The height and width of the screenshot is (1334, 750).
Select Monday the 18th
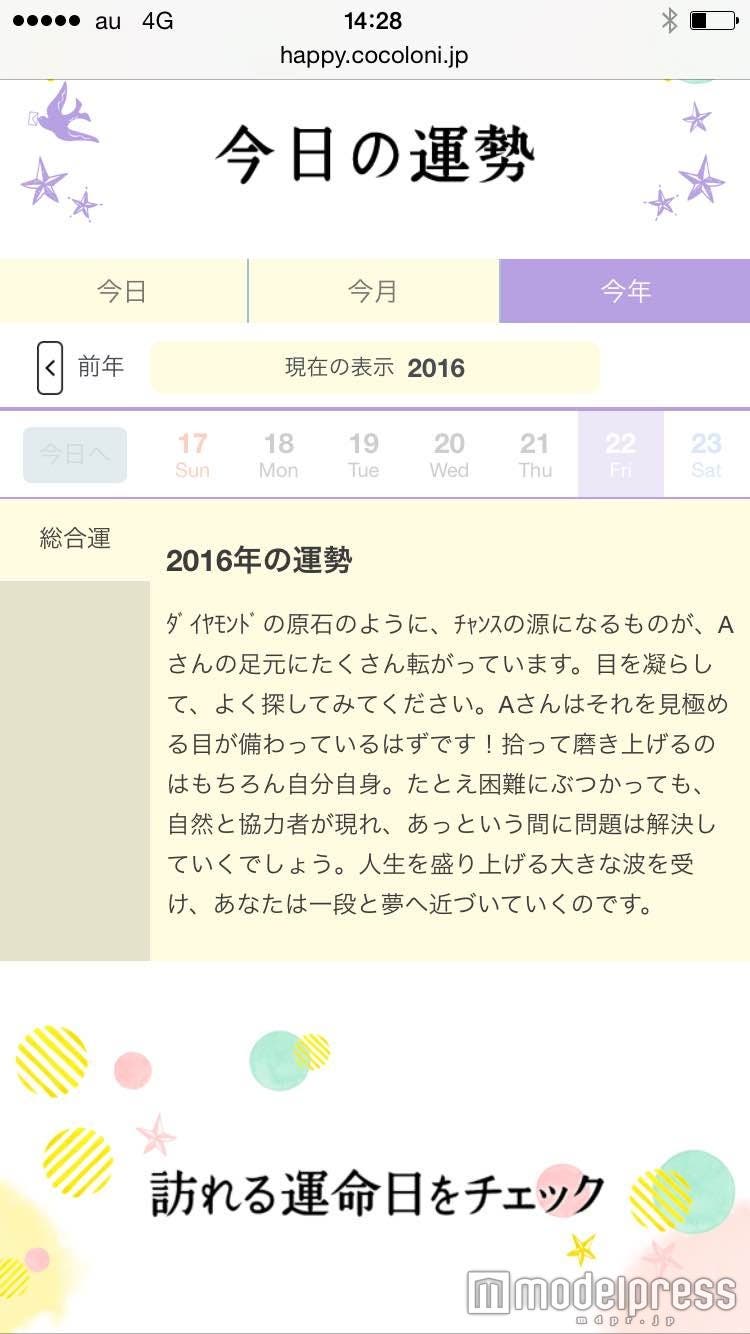[x=278, y=455]
